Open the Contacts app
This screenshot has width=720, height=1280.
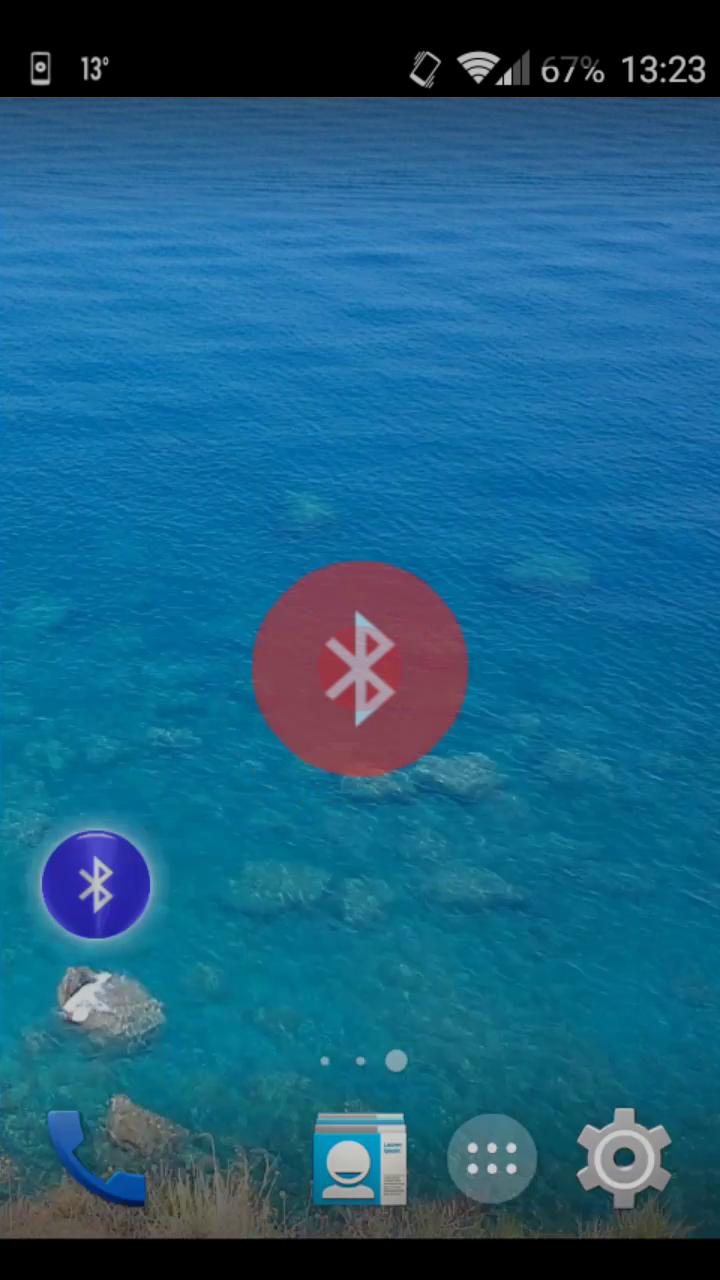tap(359, 1158)
